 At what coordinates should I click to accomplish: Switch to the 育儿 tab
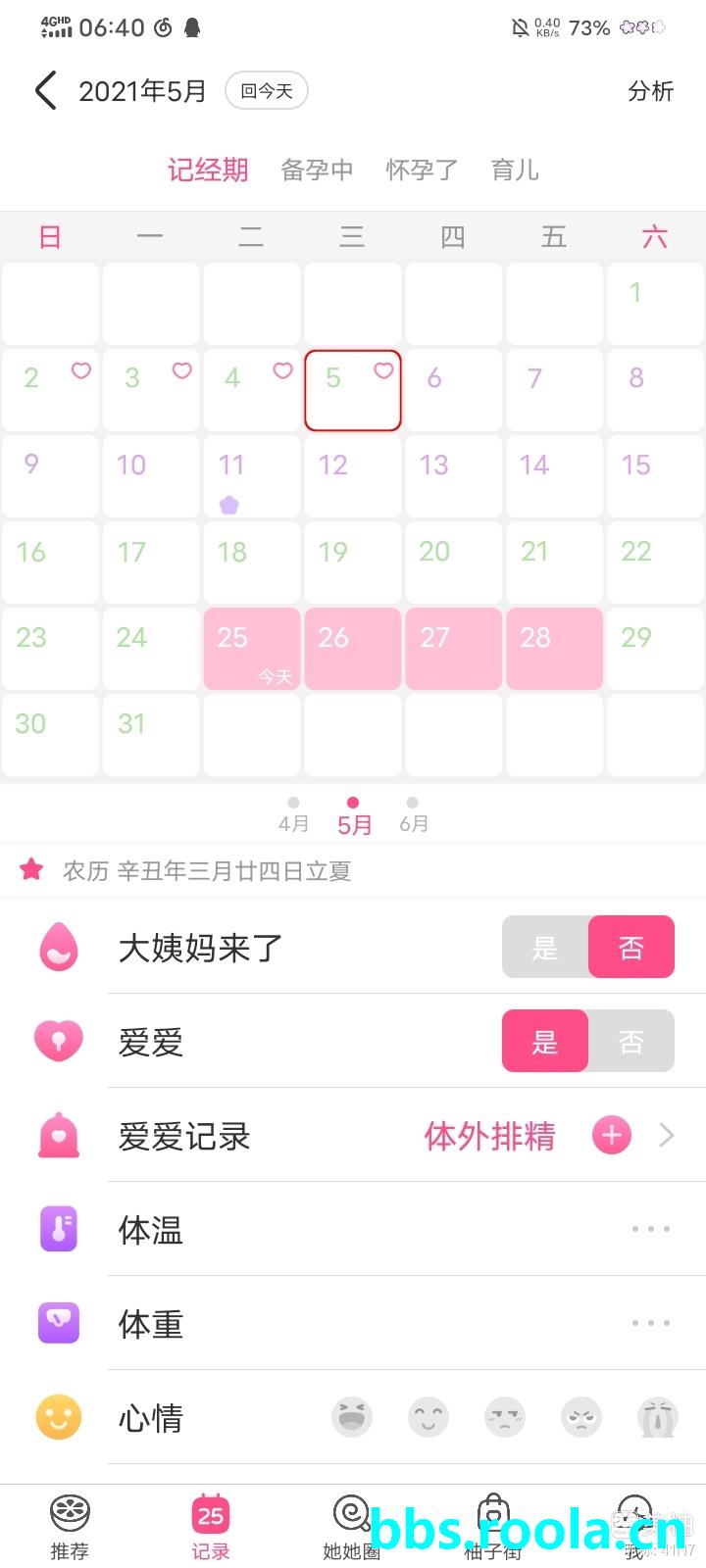pyautogui.click(x=515, y=170)
